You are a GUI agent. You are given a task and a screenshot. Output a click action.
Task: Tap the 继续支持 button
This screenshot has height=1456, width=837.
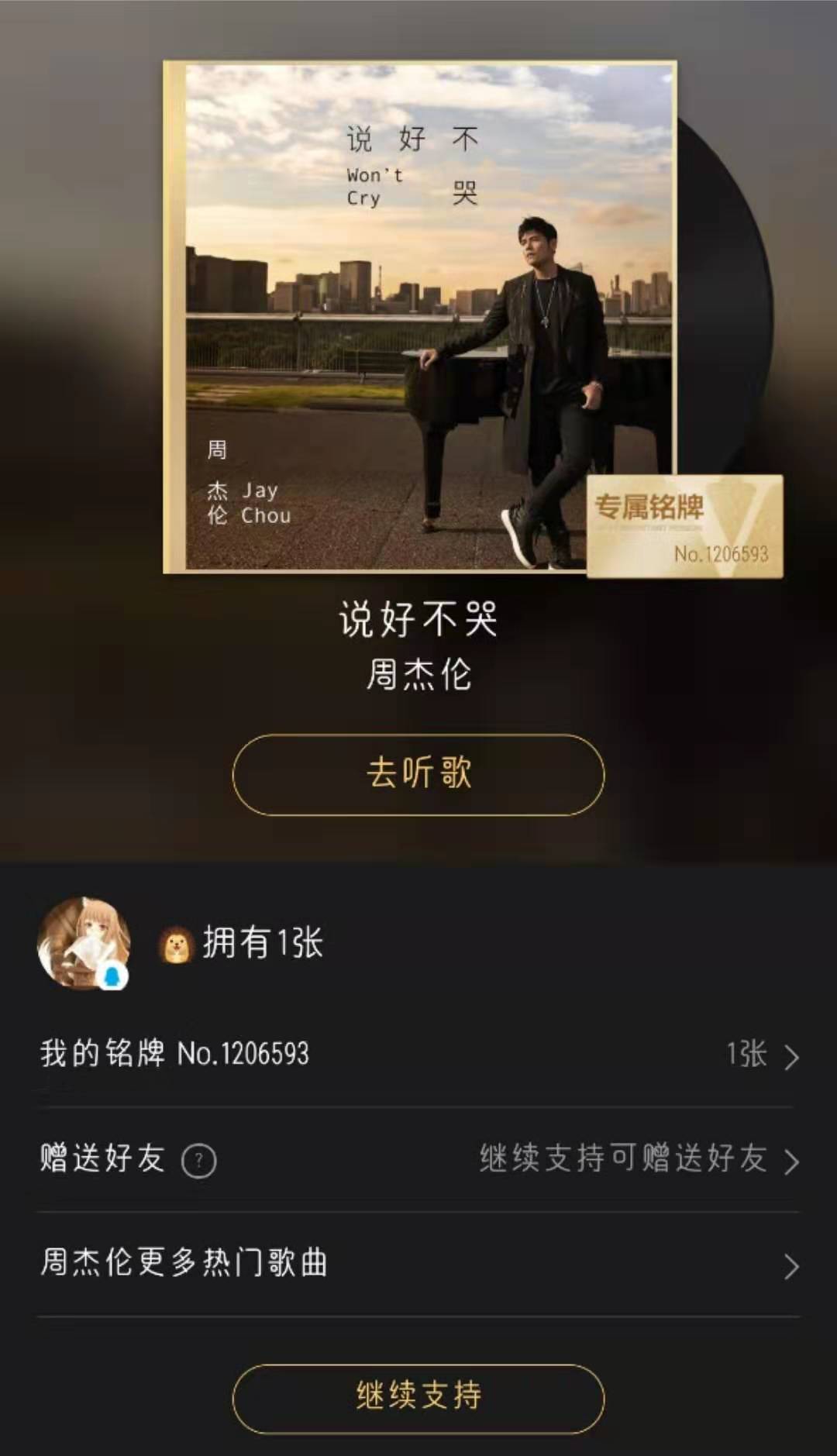point(418,1397)
